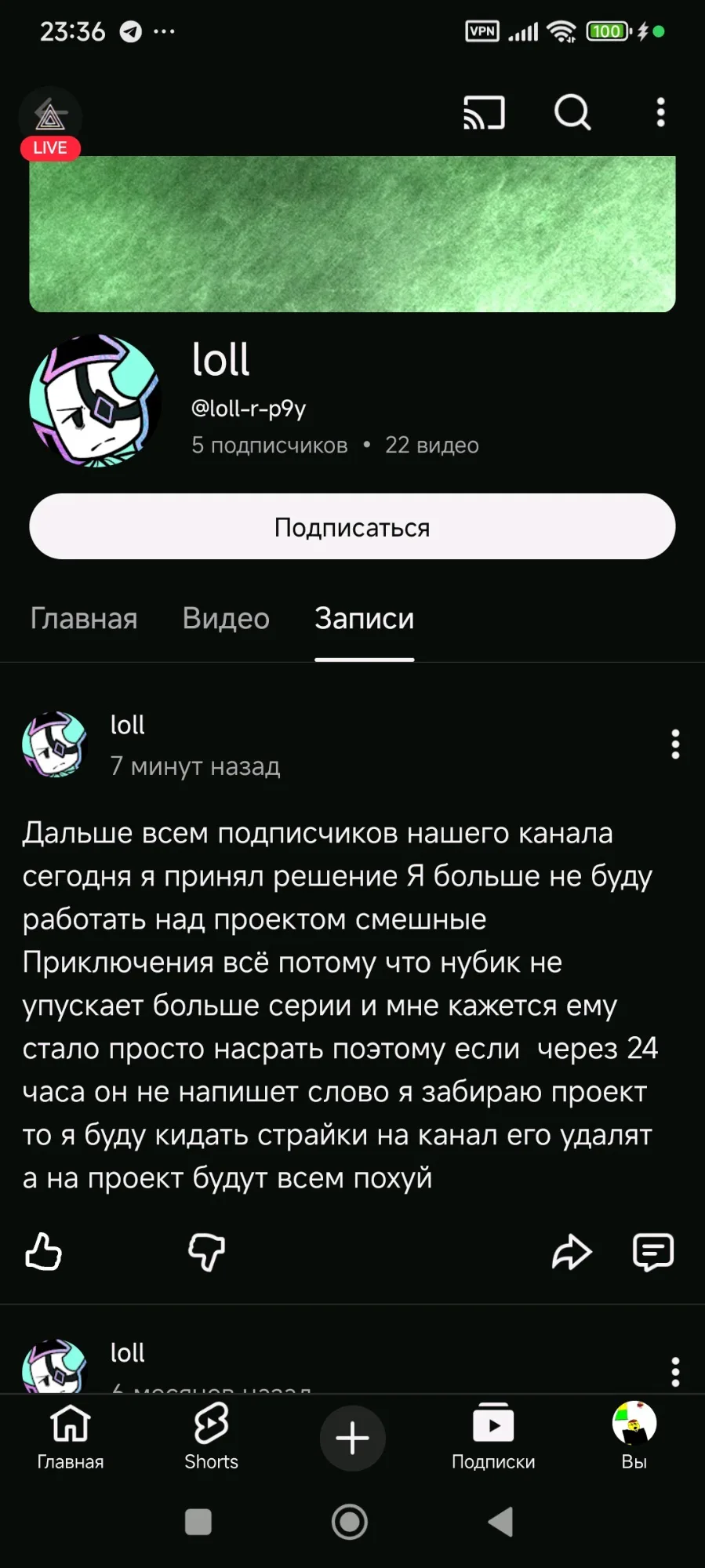This screenshot has width=705, height=1568.
Task: Open the Shorts tab
Action: [x=211, y=1437]
